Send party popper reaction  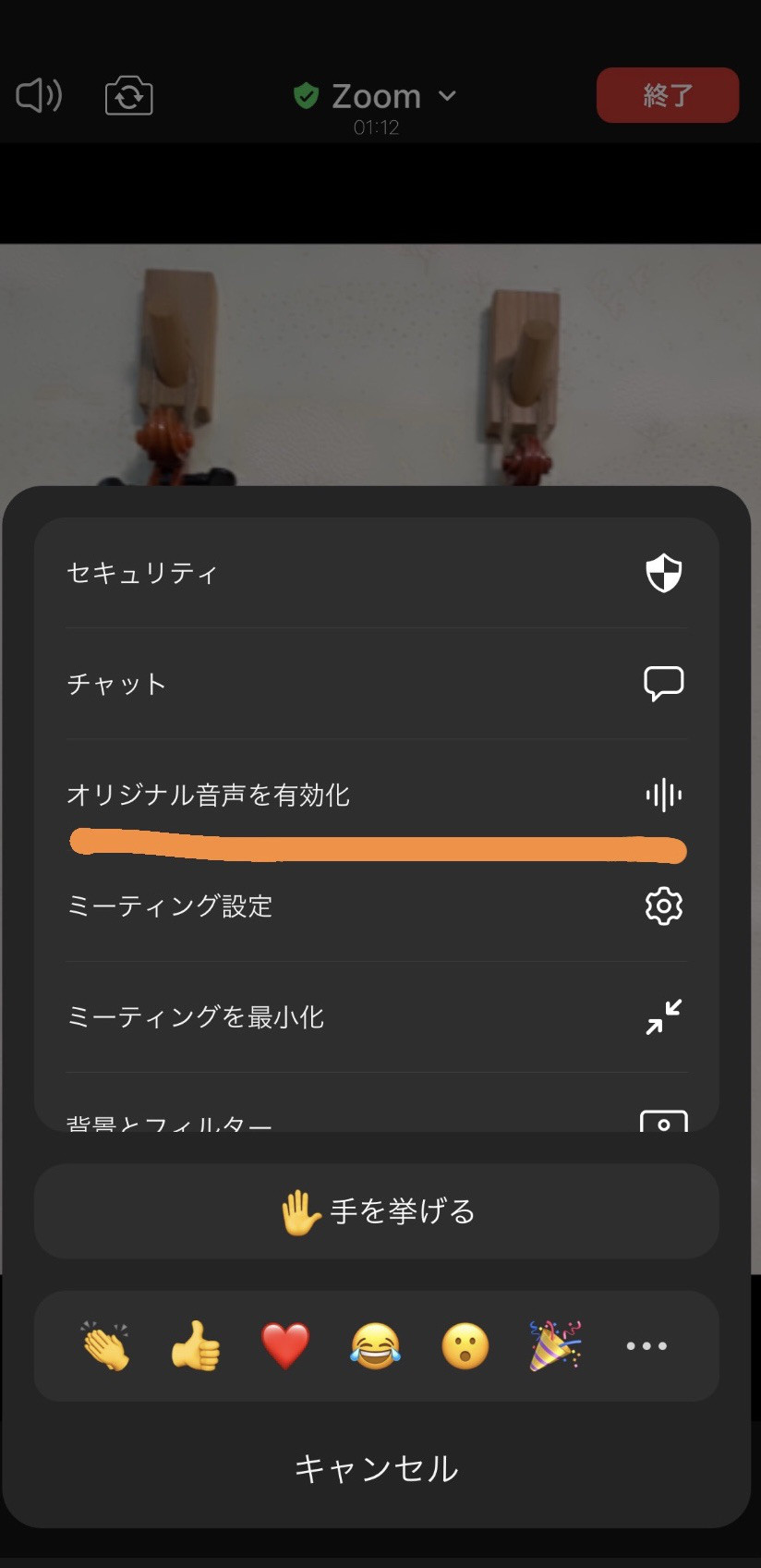coord(554,1345)
